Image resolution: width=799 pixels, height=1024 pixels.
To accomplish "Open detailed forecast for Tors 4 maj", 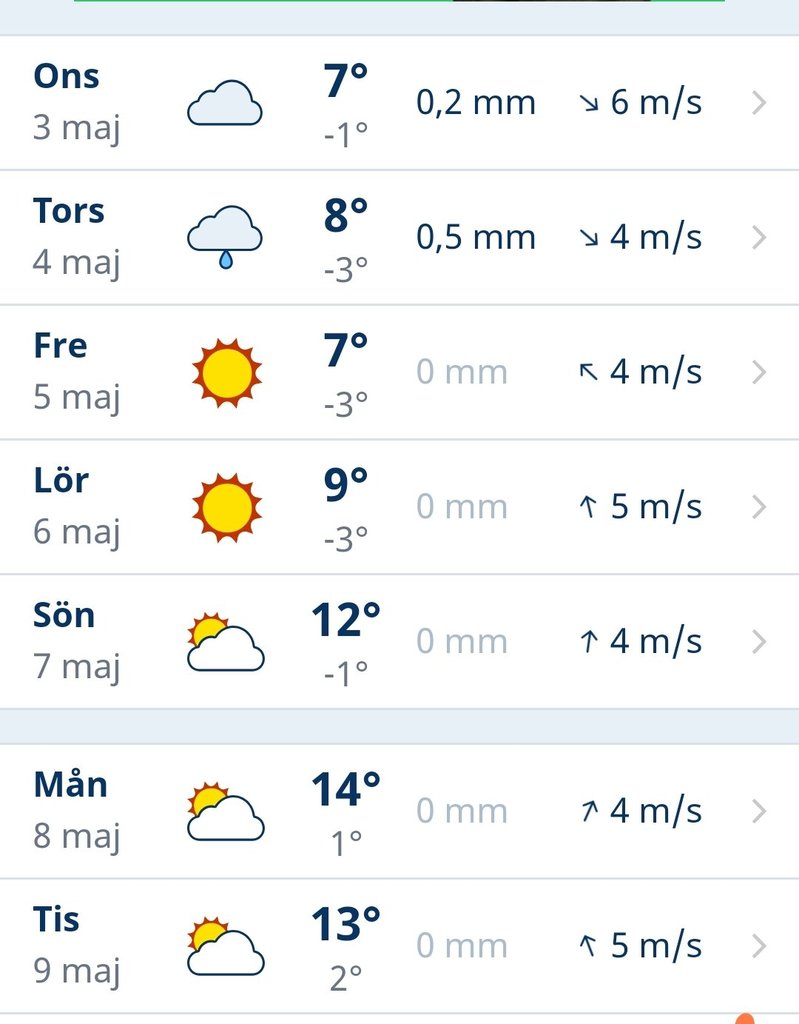I will (x=757, y=237).
